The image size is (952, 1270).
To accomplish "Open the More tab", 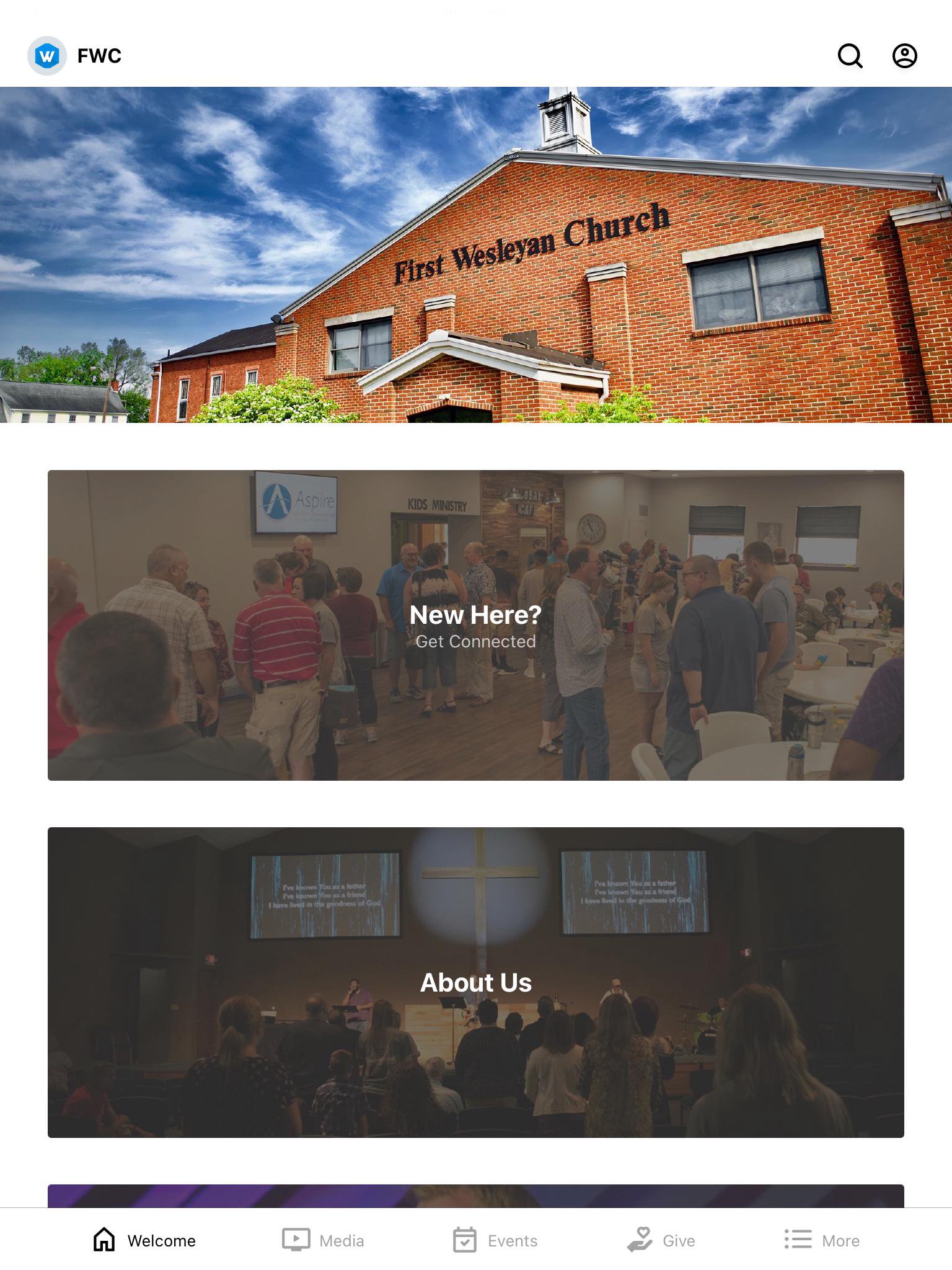I will (x=821, y=1240).
